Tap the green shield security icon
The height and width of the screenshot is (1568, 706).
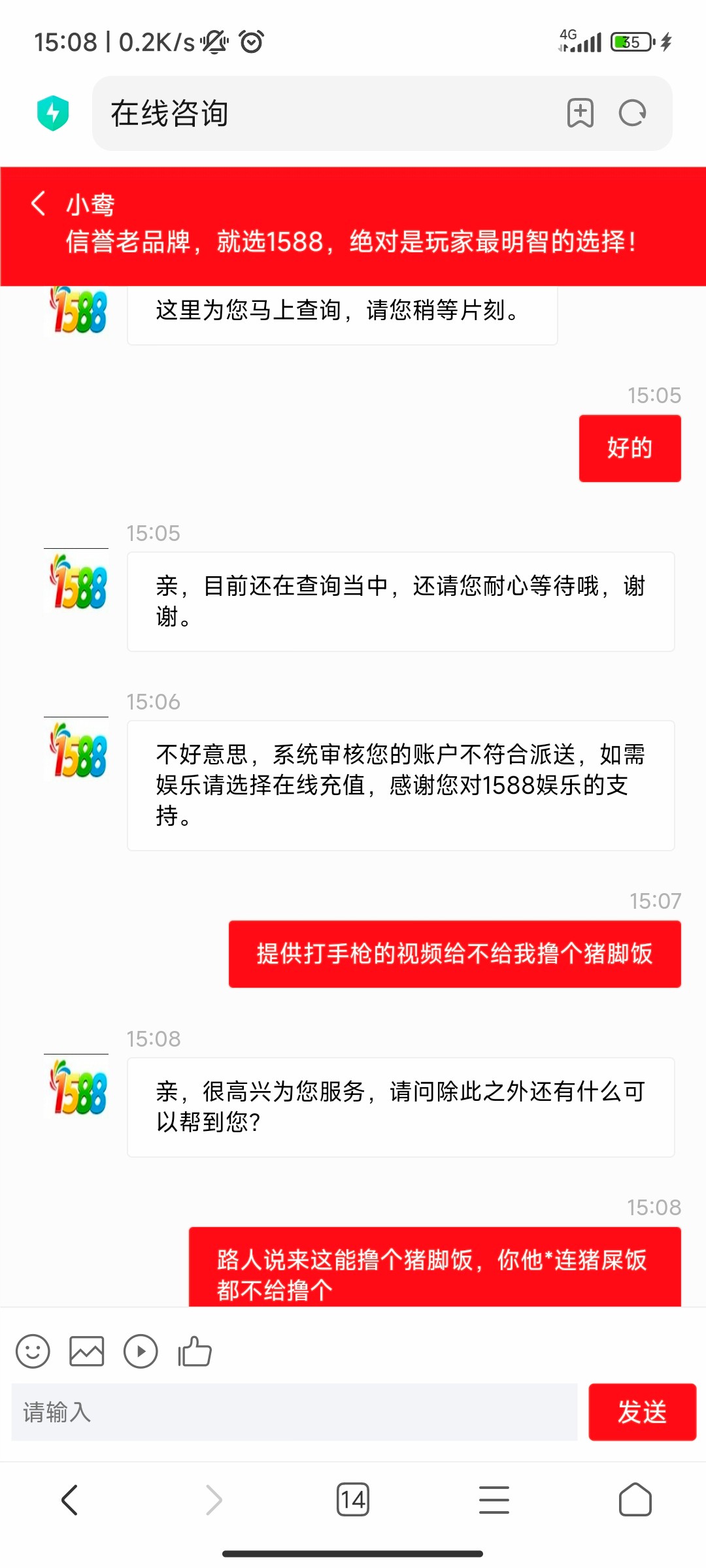[52, 112]
